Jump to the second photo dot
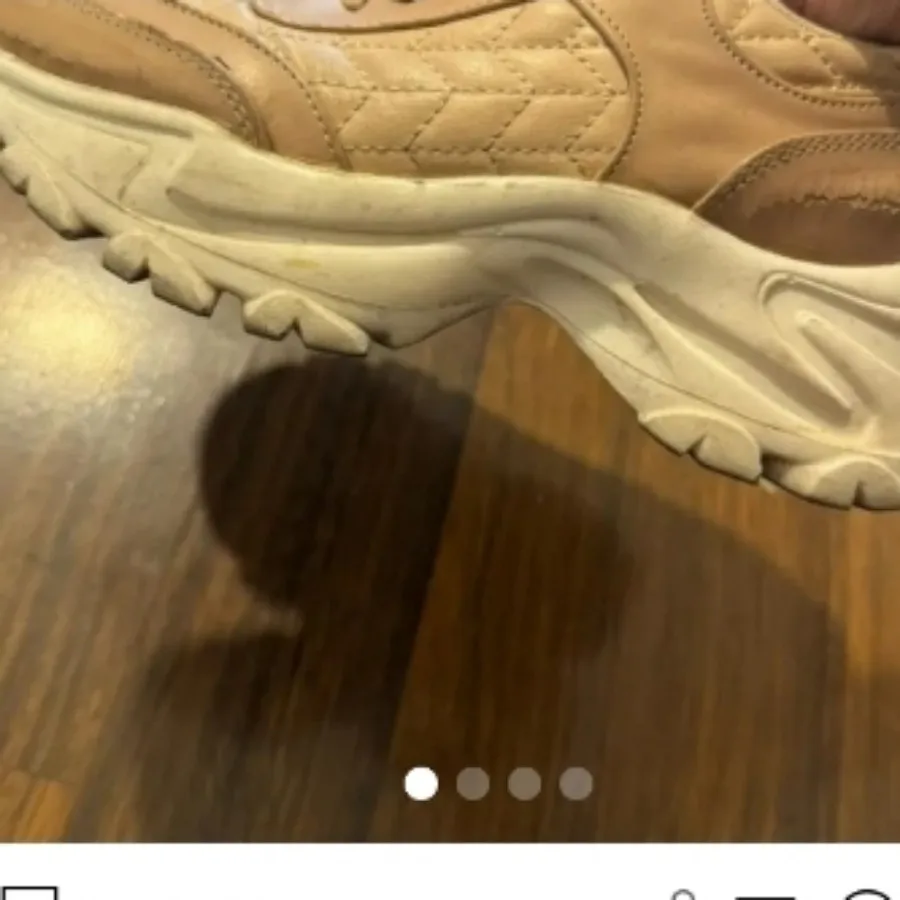Screen dimensions: 900x900 pos(473,784)
